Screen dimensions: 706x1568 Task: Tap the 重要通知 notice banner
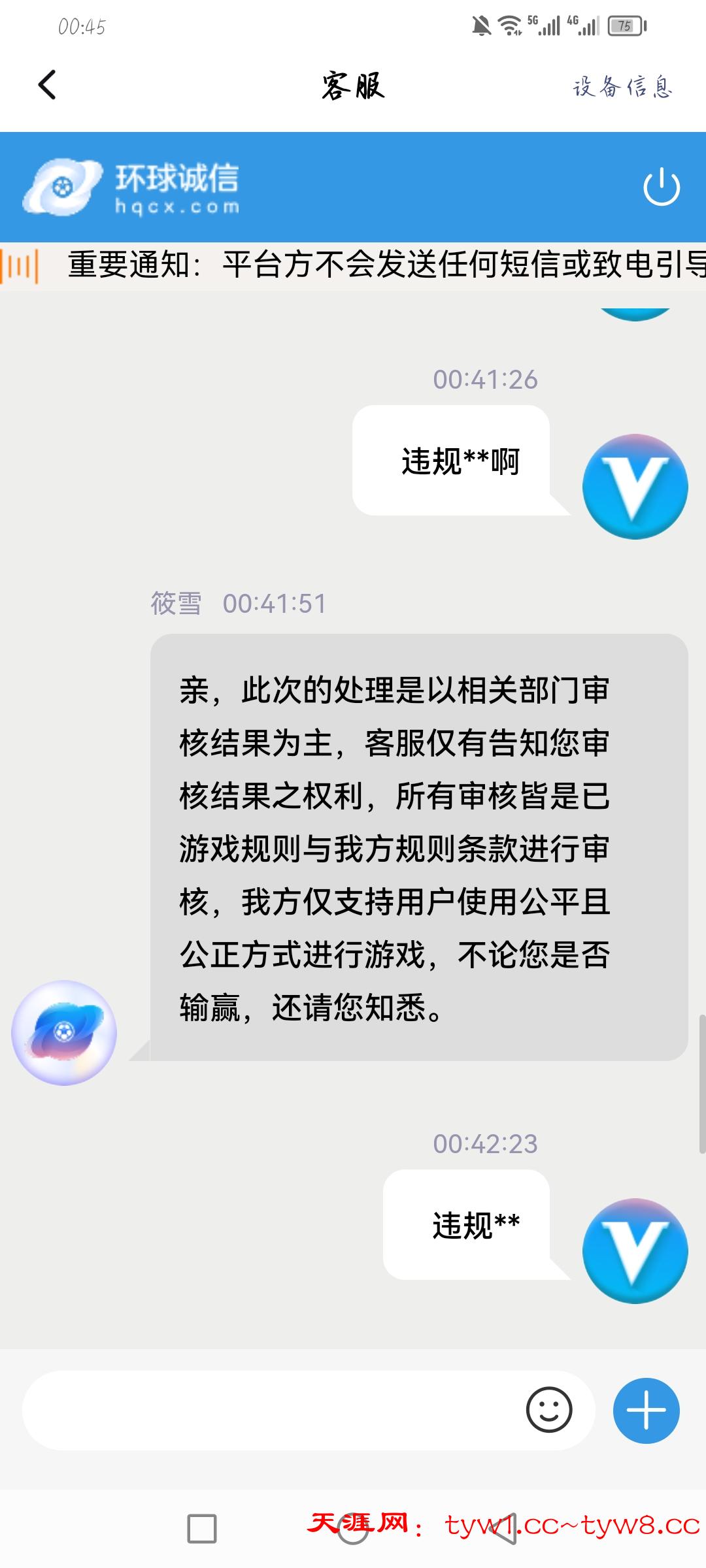click(x=366, y=263)
